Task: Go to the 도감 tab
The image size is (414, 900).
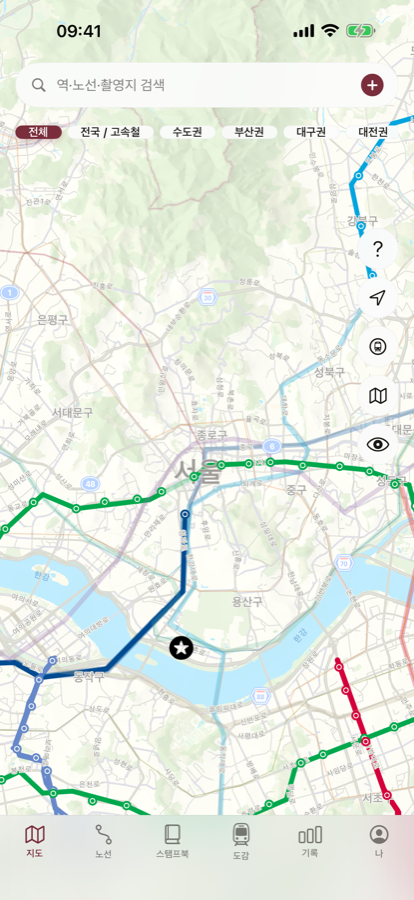Action: pyautogui.click(x=241, y=841)
